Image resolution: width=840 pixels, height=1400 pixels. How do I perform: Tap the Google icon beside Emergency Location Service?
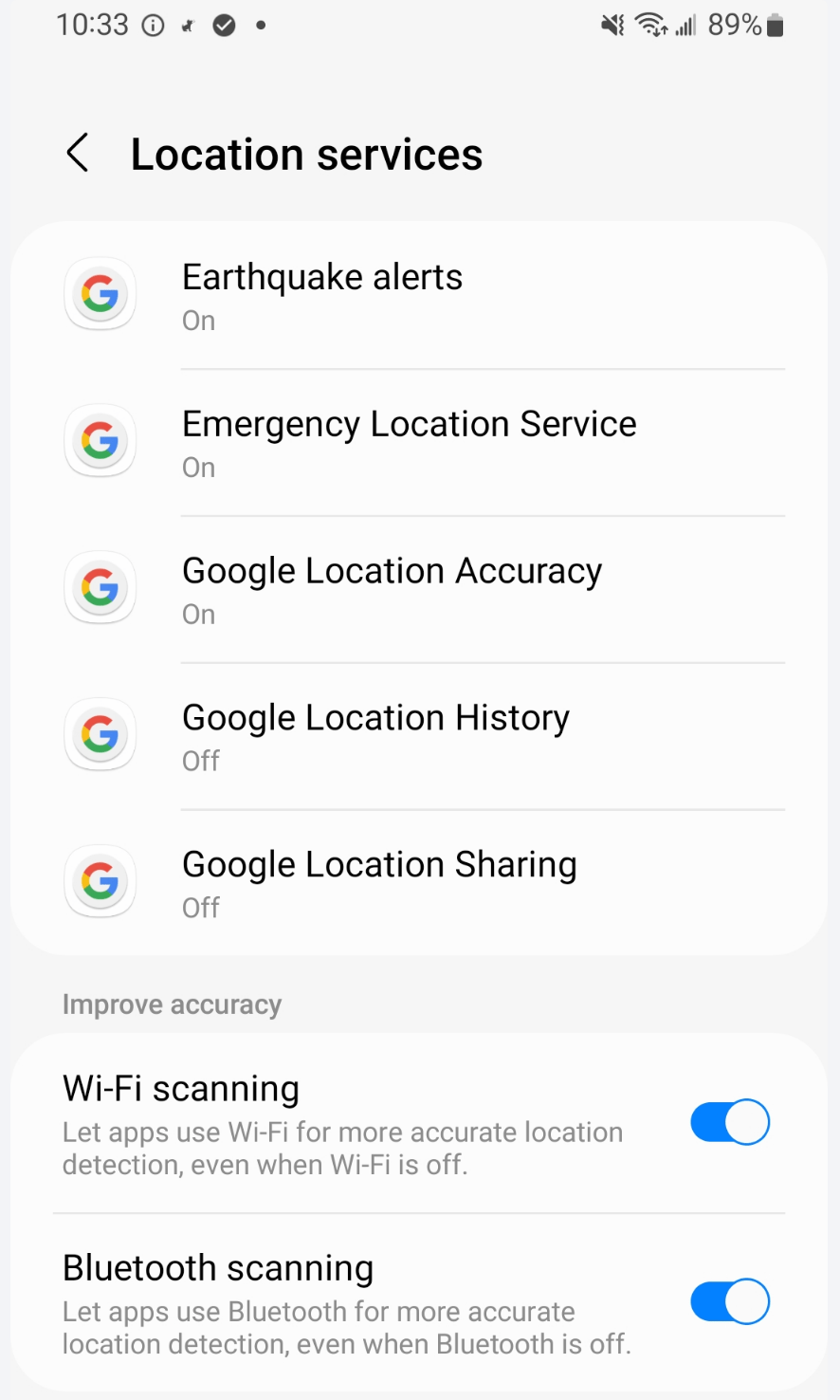pyautogui.click(x=100, y=441)
